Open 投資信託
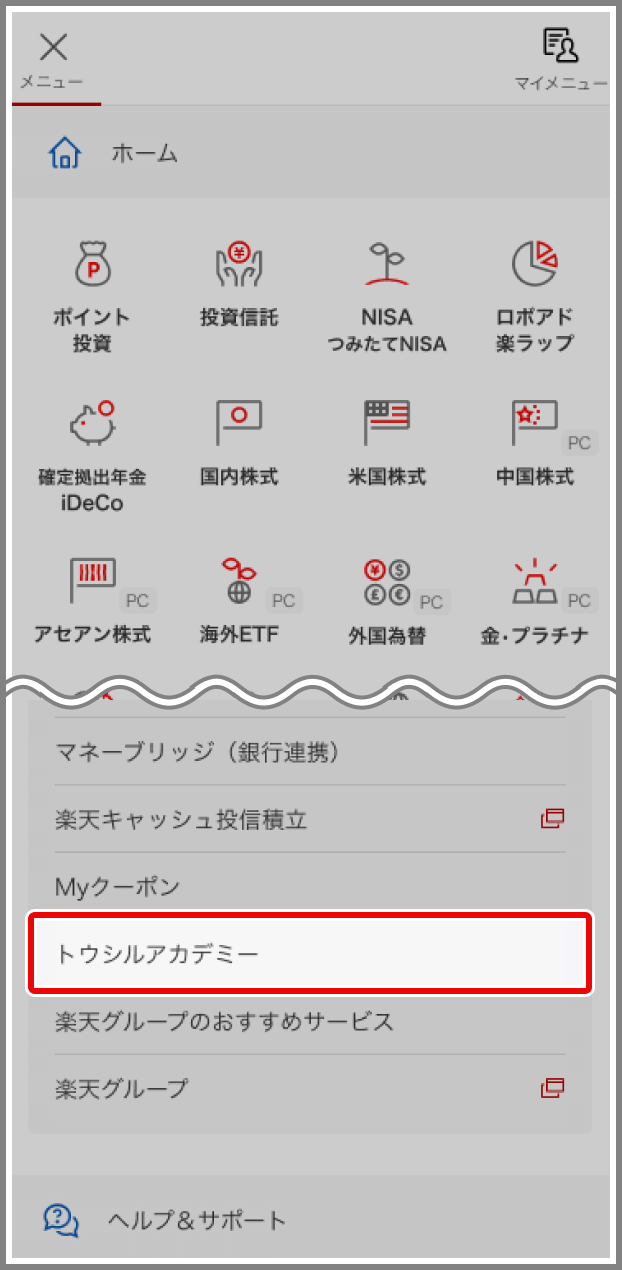The width and height of the screenshot is (622, 1270). [239, 286]
